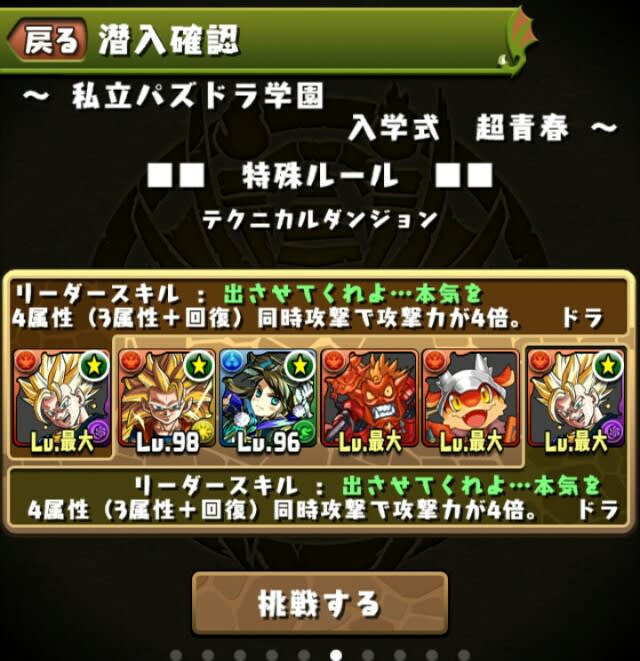Open the helmeted red dragon monster card

pyautogui.click(x=471, y=399)
